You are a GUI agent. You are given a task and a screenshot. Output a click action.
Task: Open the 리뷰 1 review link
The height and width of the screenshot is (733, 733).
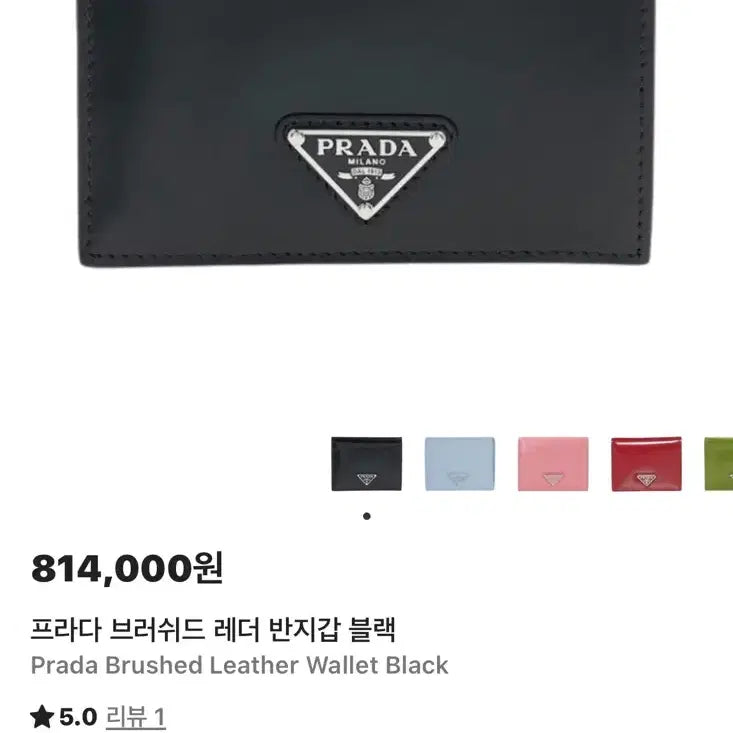pos(135,717)
